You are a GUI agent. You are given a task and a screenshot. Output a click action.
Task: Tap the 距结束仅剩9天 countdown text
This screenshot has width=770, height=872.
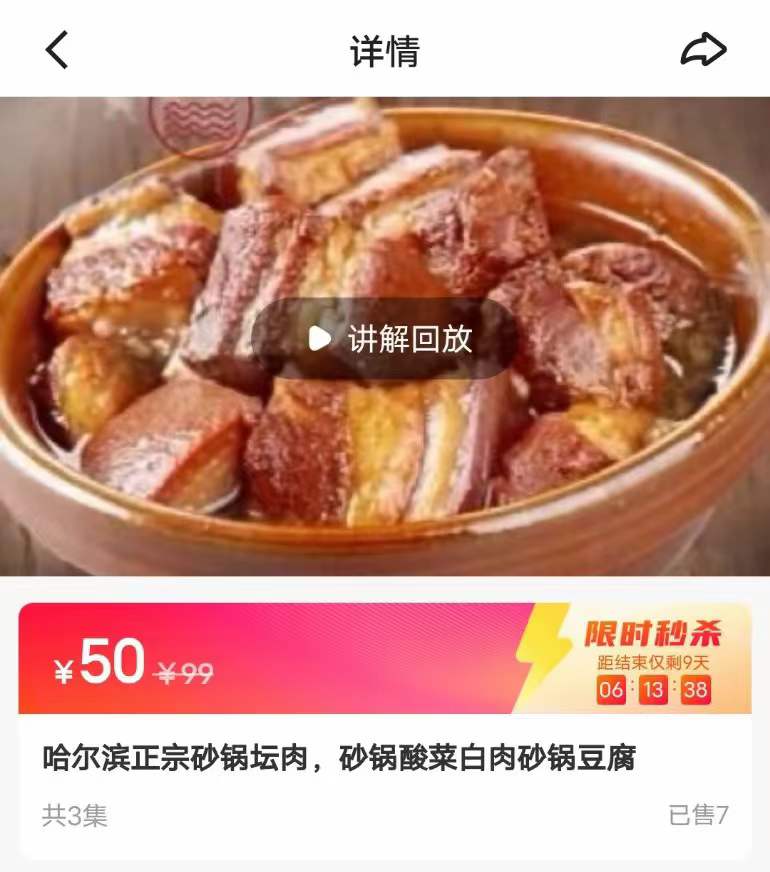click(655, 661)
